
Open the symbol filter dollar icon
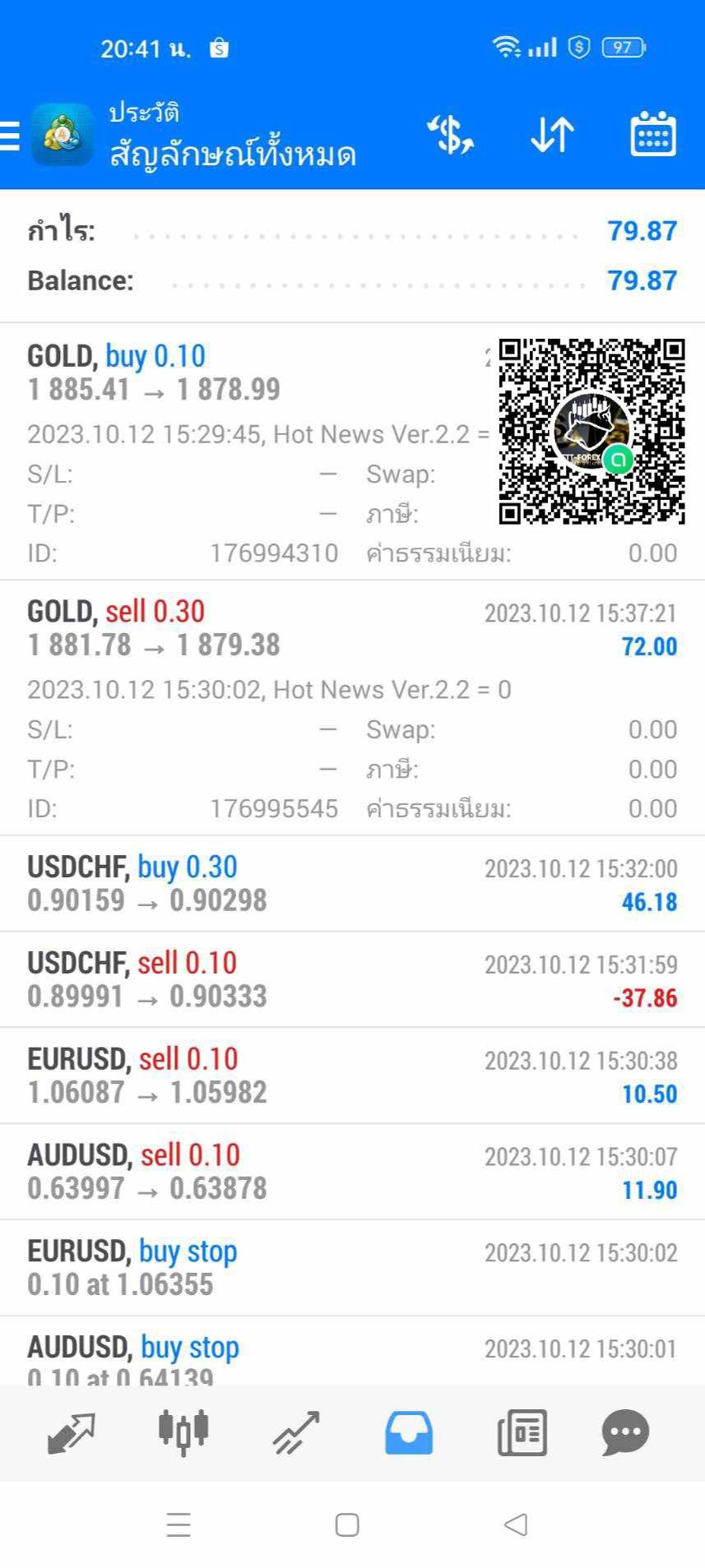coord(451,135)
